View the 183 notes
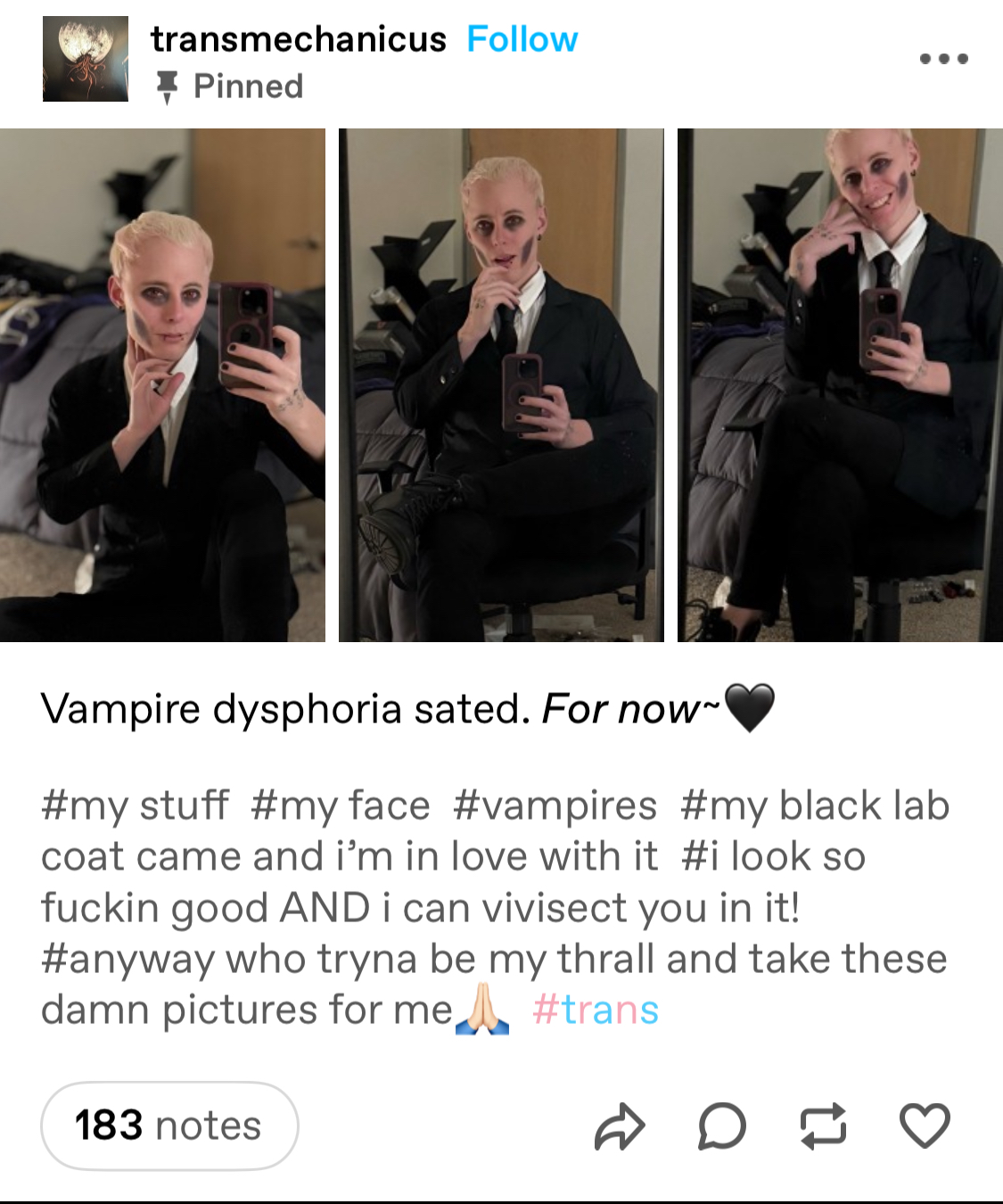The width and height of the screenshot is (1003, 1204). tap(169, 1126)
